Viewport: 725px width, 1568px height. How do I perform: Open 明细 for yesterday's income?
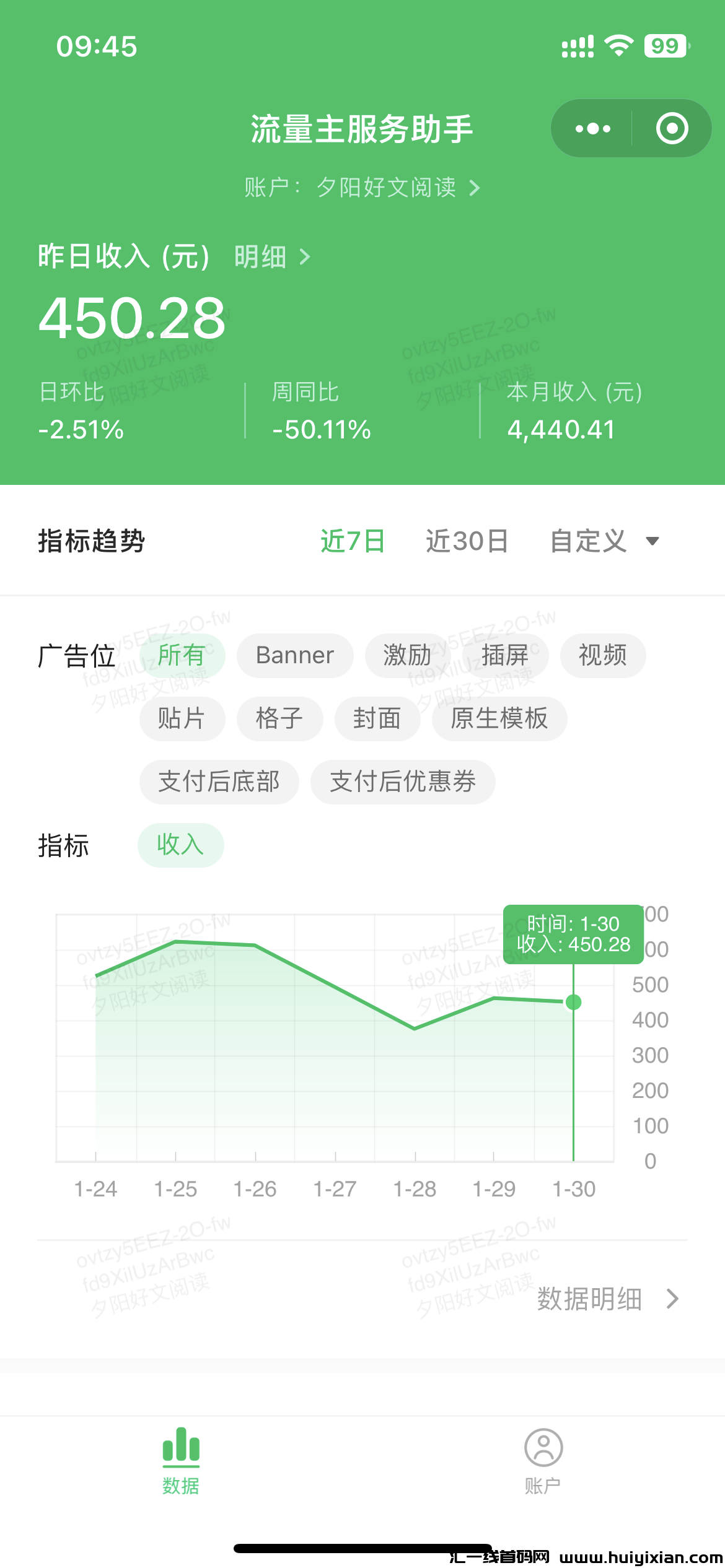coord(271,256)
